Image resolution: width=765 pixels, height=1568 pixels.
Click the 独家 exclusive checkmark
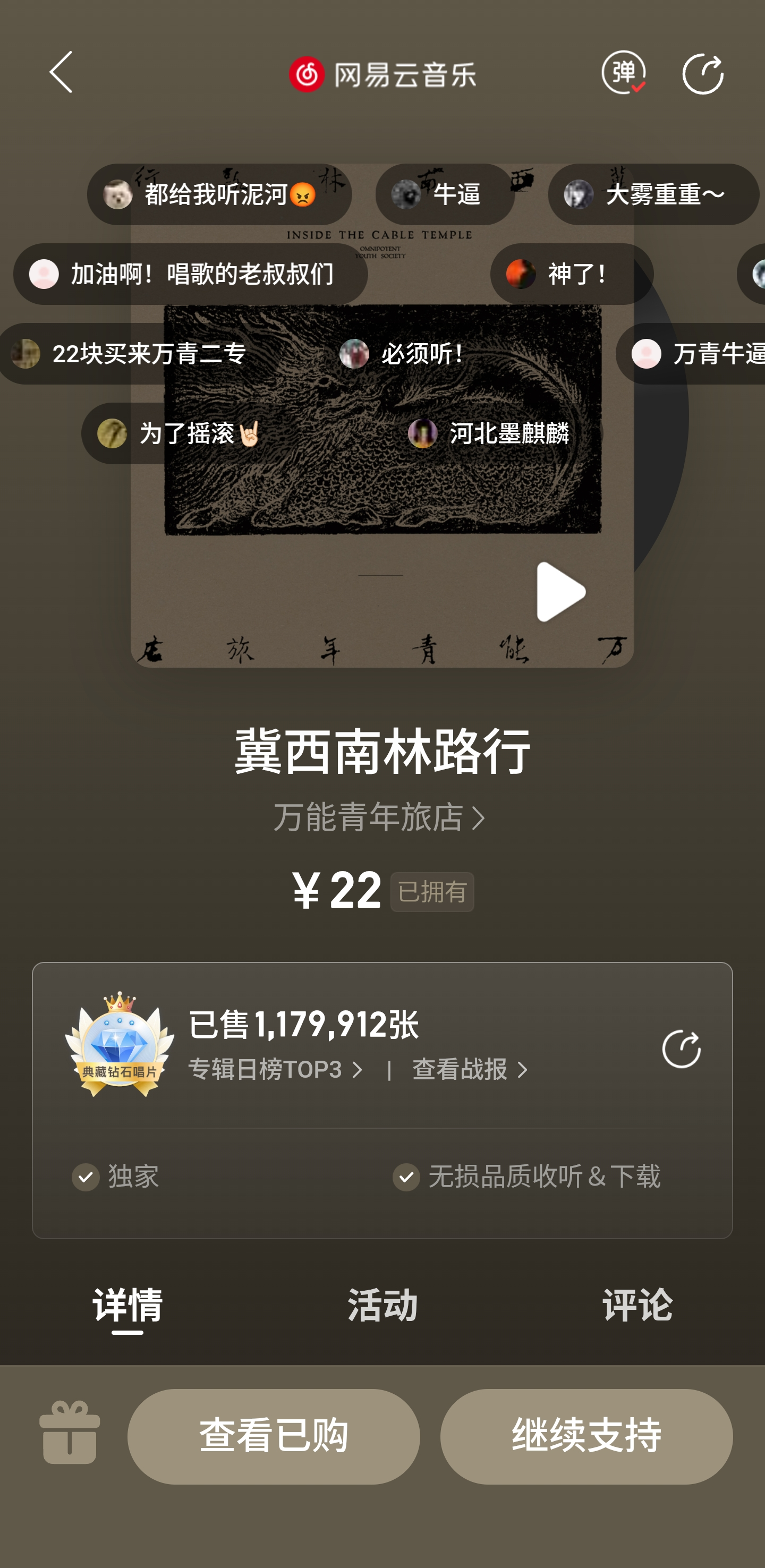86,1177
